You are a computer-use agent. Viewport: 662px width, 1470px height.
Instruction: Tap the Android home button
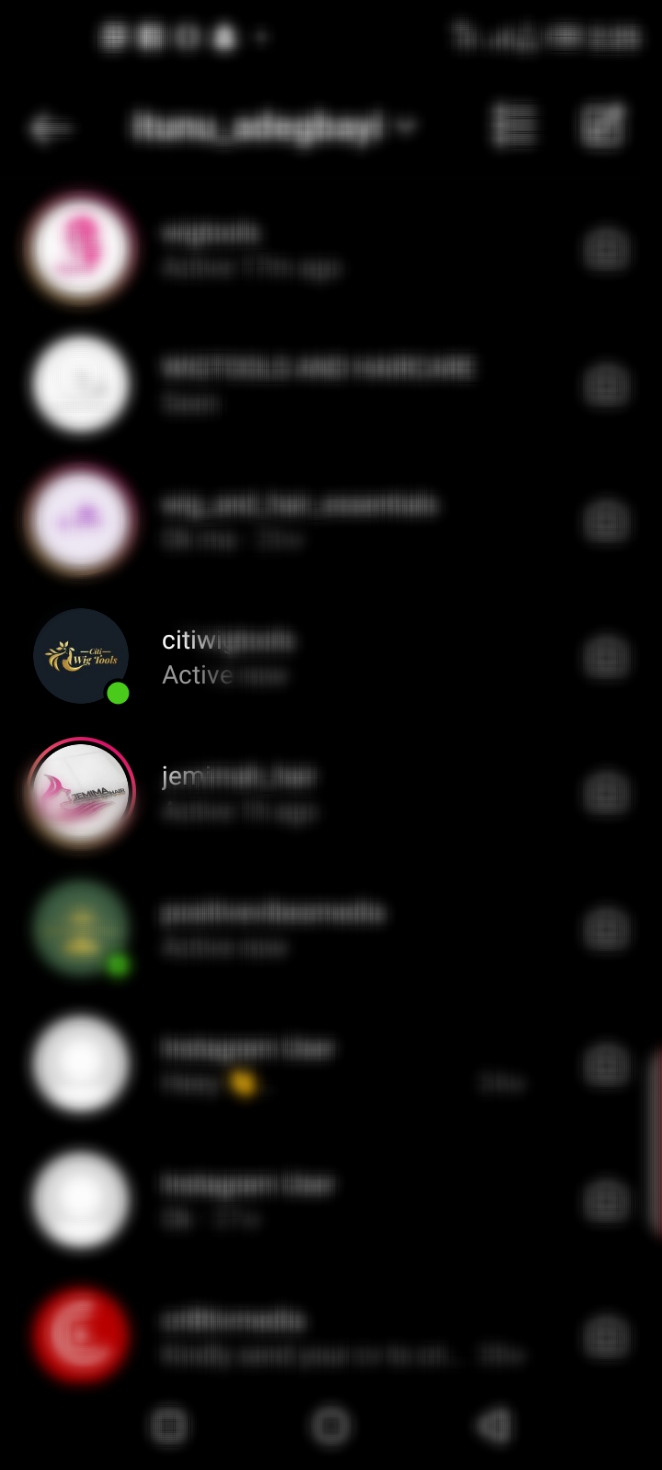(331, 1425)
